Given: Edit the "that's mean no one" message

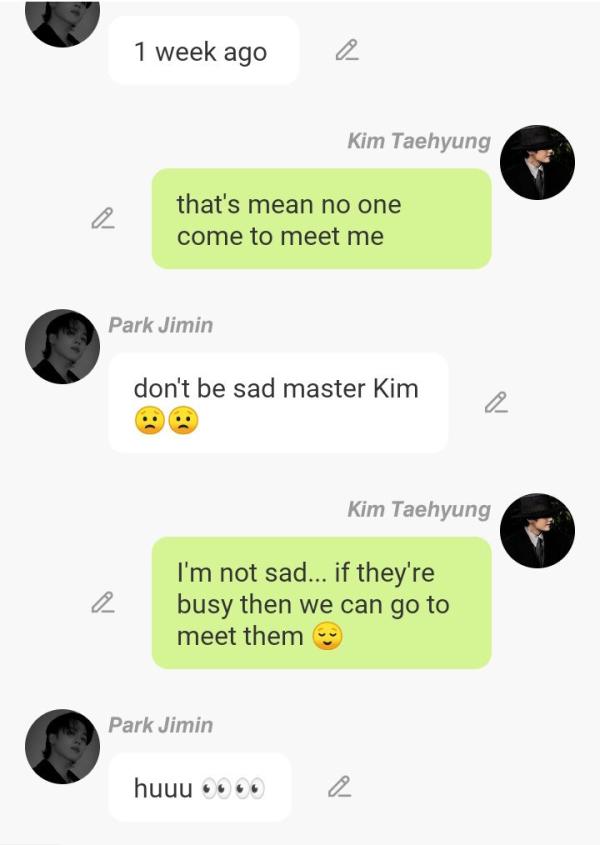Looking at the screenshot, I should 102,218.
